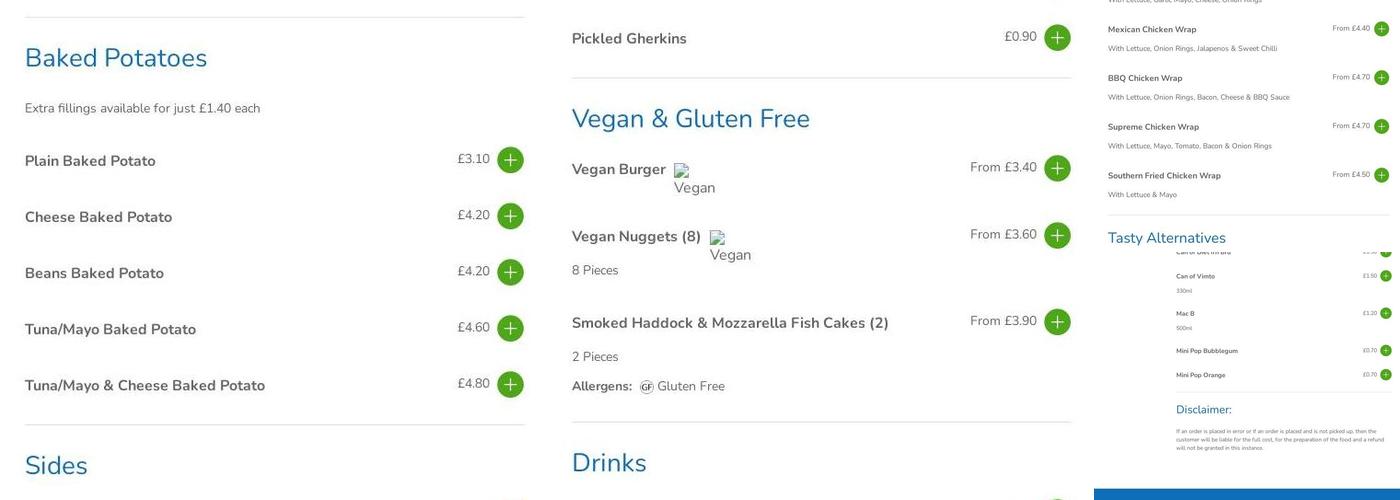This screenshot has height=500, width=1400.
Task: Add Can of Vimto to order
Action: [x=1385, y=276]
